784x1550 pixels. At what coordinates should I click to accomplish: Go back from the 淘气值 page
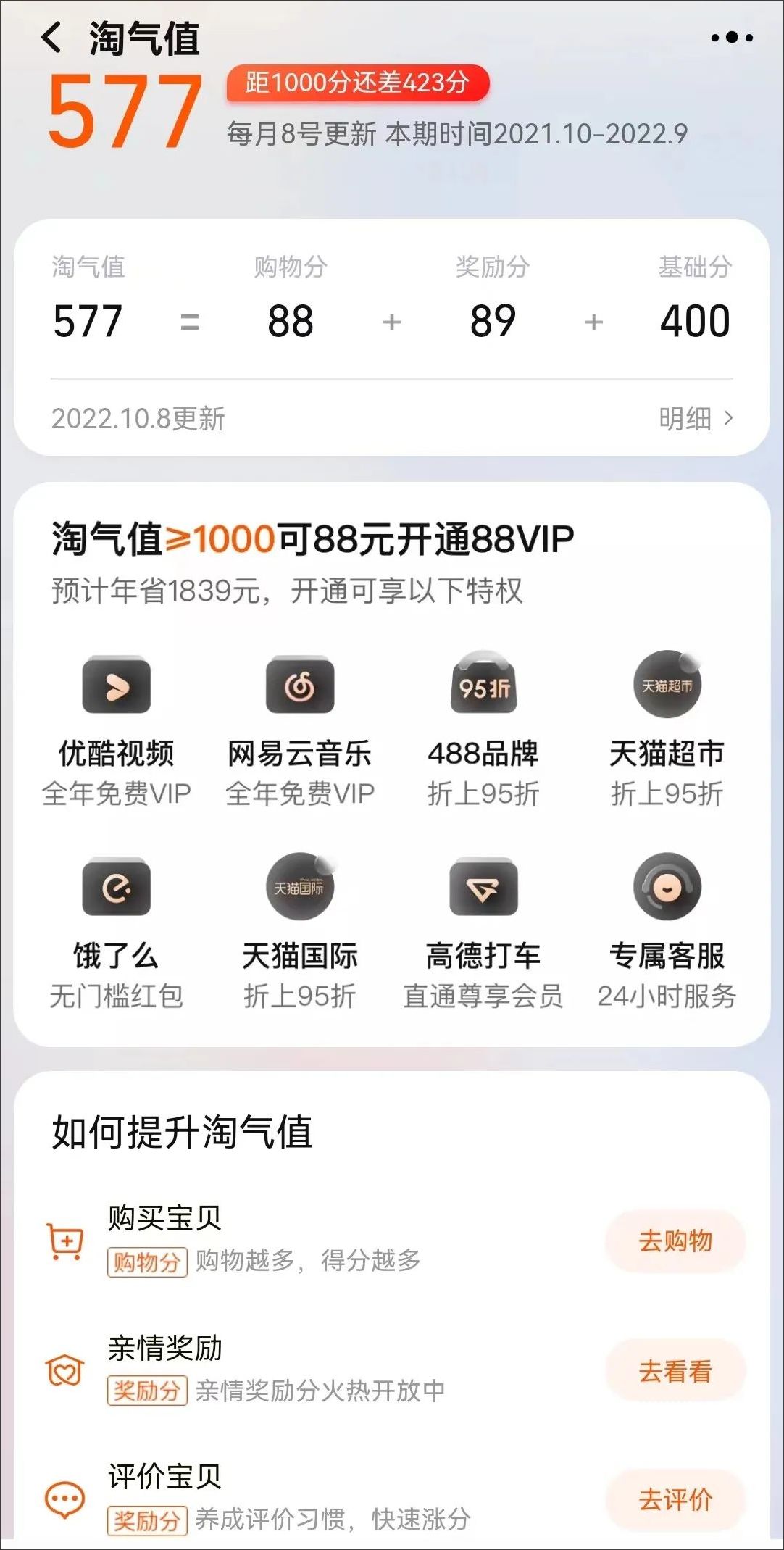pos(52,38)
